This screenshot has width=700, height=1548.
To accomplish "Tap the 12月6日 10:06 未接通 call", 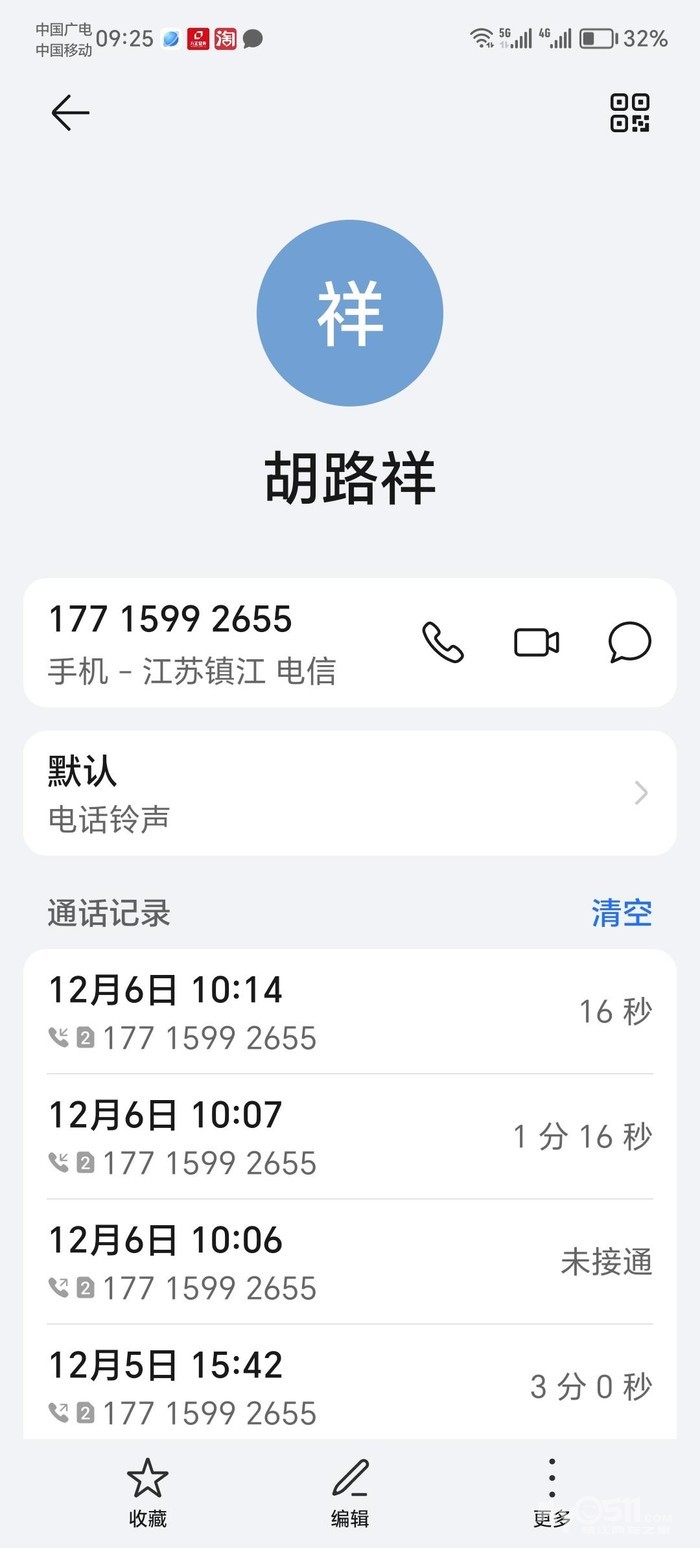I will point(349,1262).
